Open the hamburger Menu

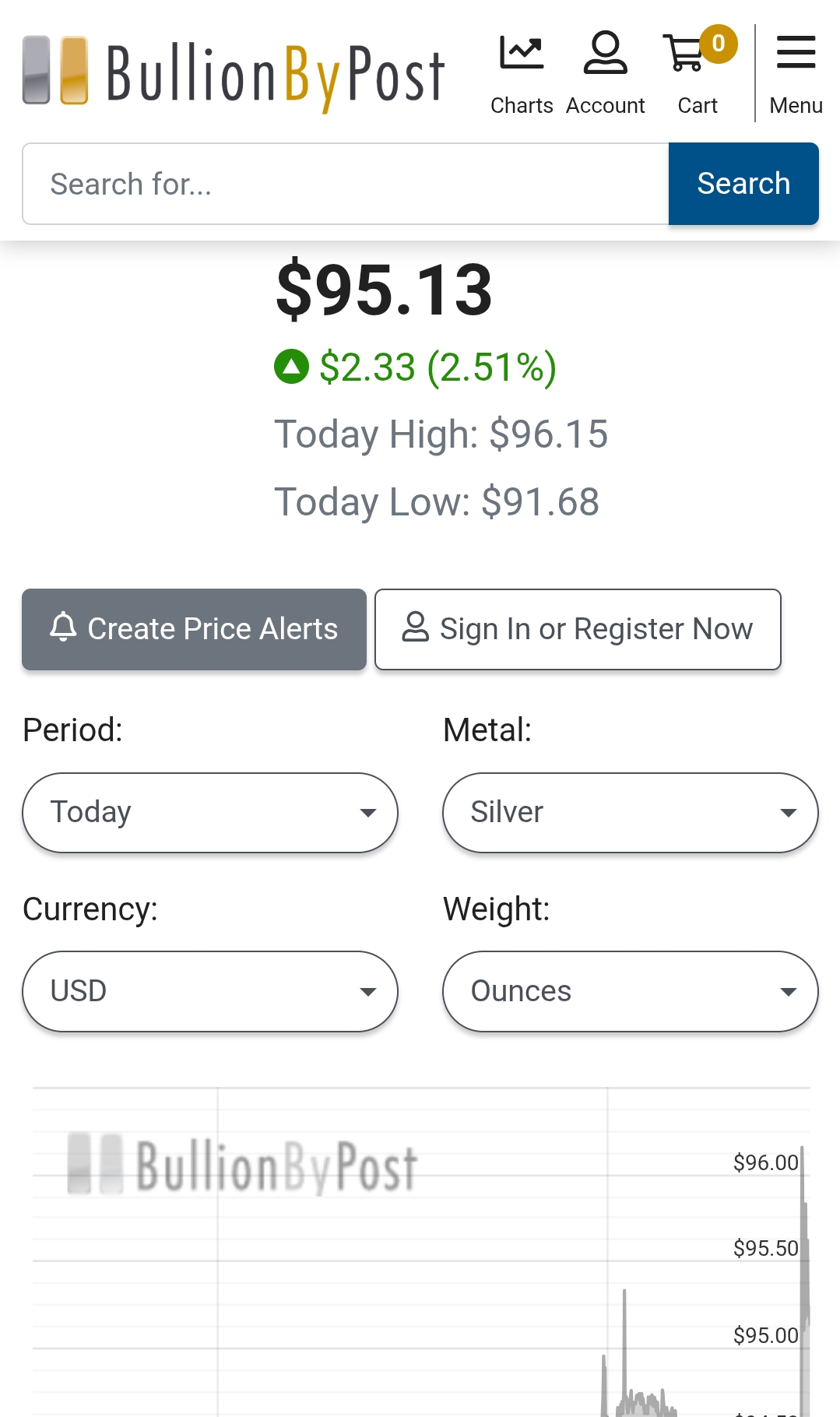pyautogui.click(x=796, y=74)
